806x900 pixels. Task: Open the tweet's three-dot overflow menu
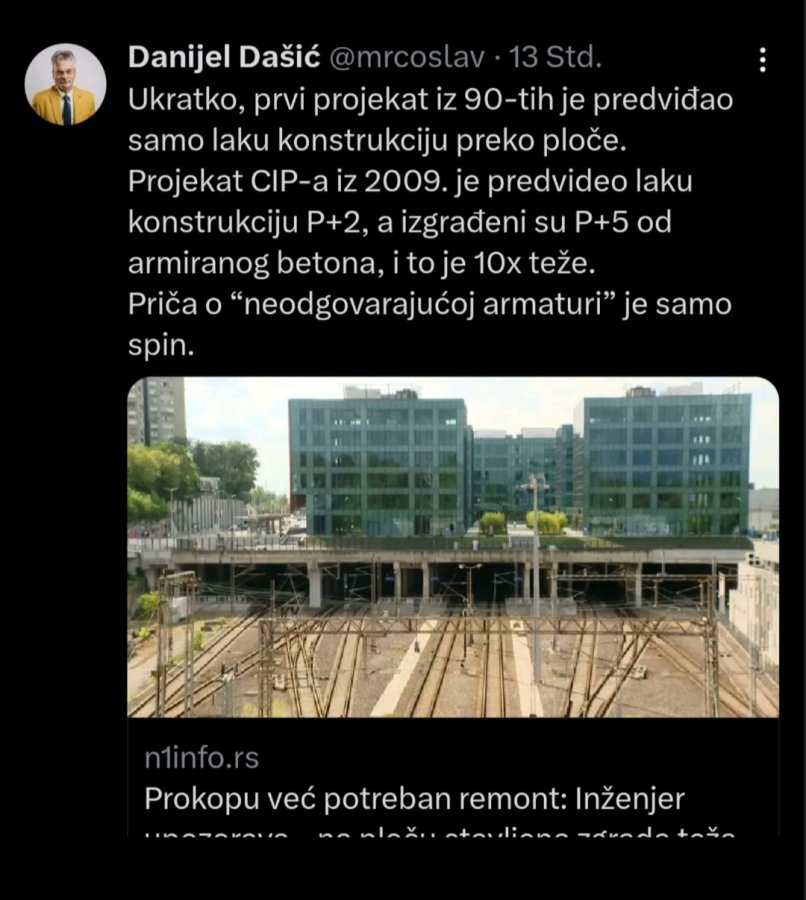763,60
